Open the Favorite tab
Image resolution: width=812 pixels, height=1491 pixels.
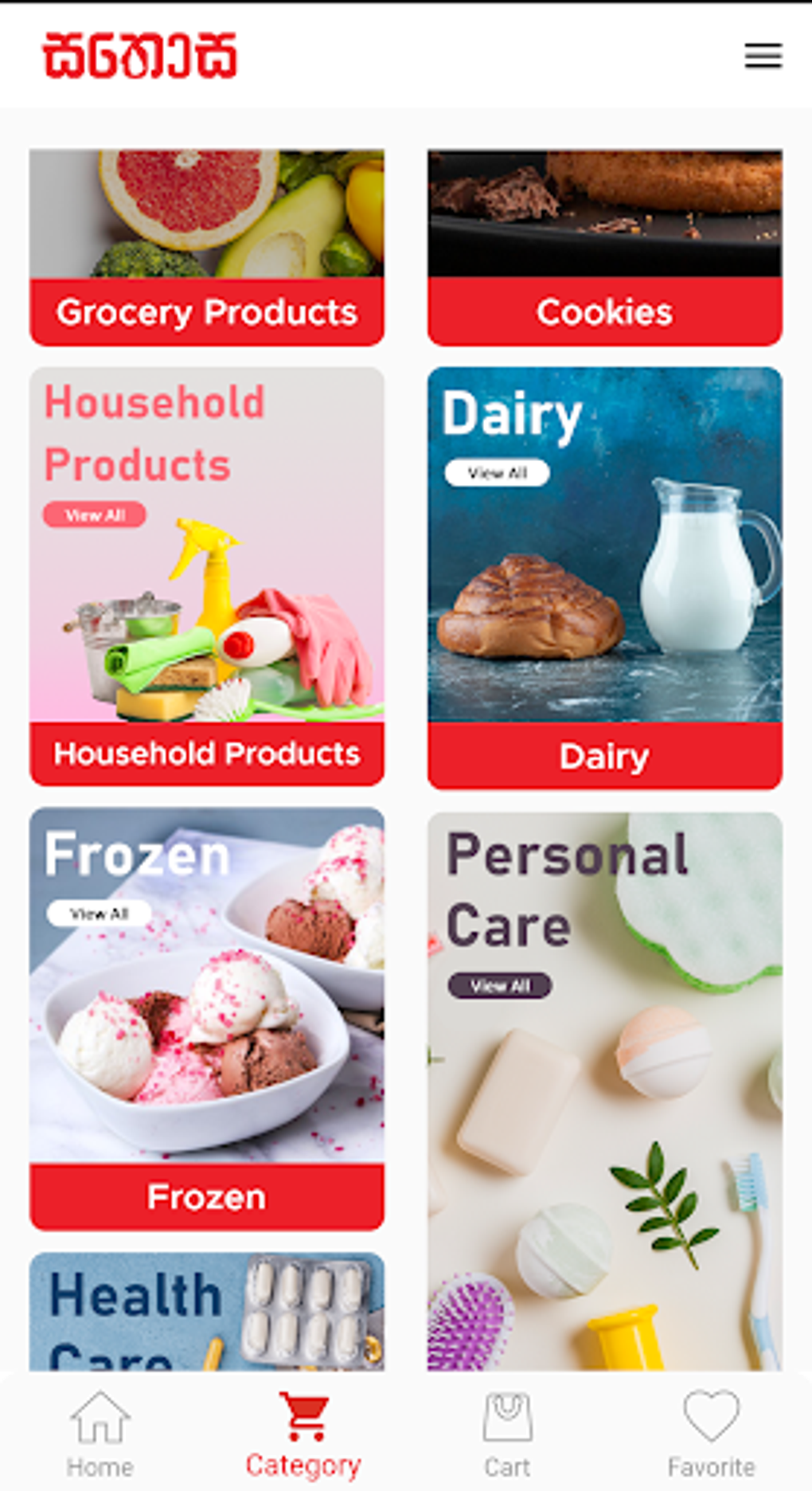point(710,1432)
